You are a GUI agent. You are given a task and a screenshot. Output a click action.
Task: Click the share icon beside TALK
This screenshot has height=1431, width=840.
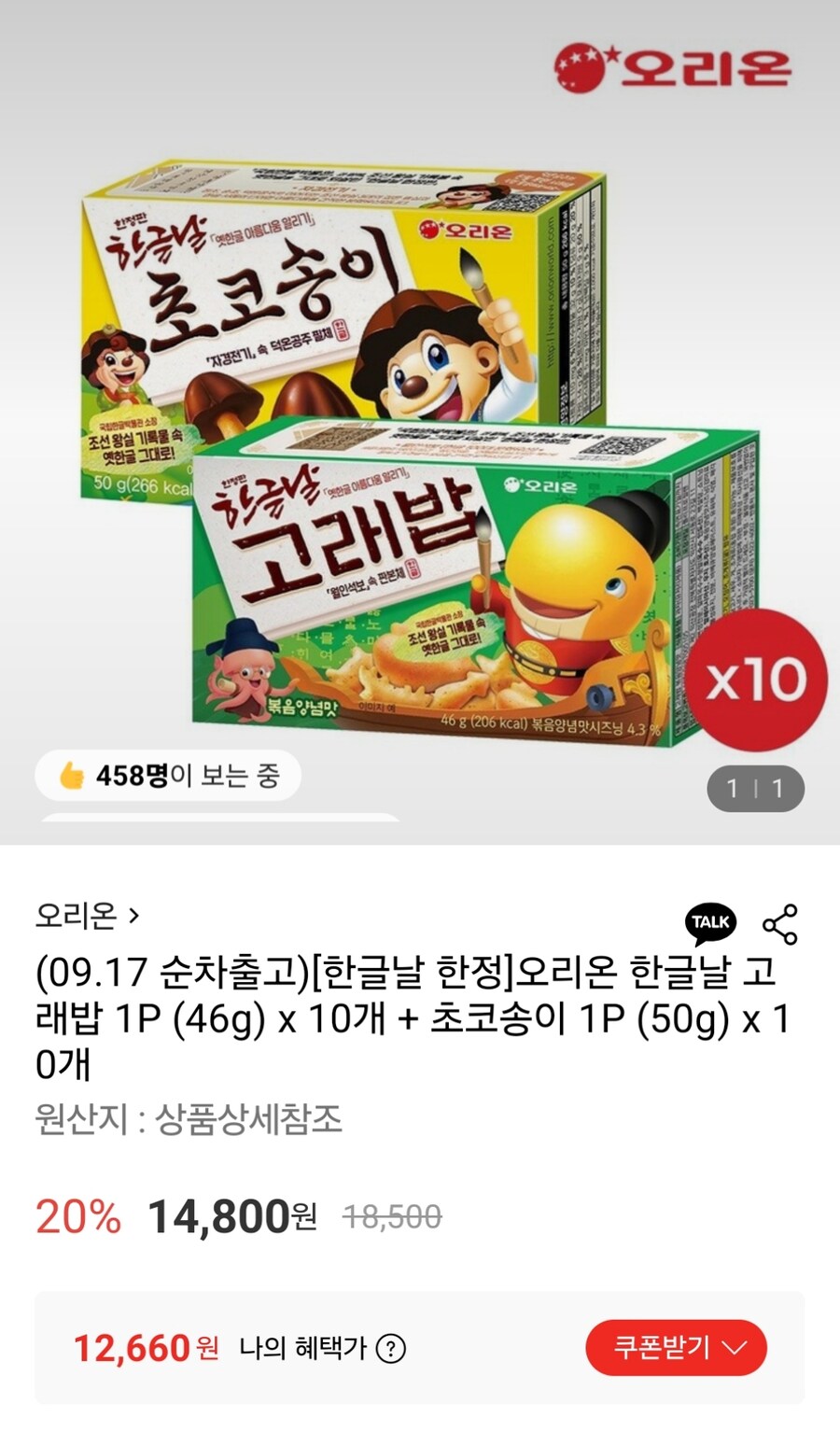[779, 923]
